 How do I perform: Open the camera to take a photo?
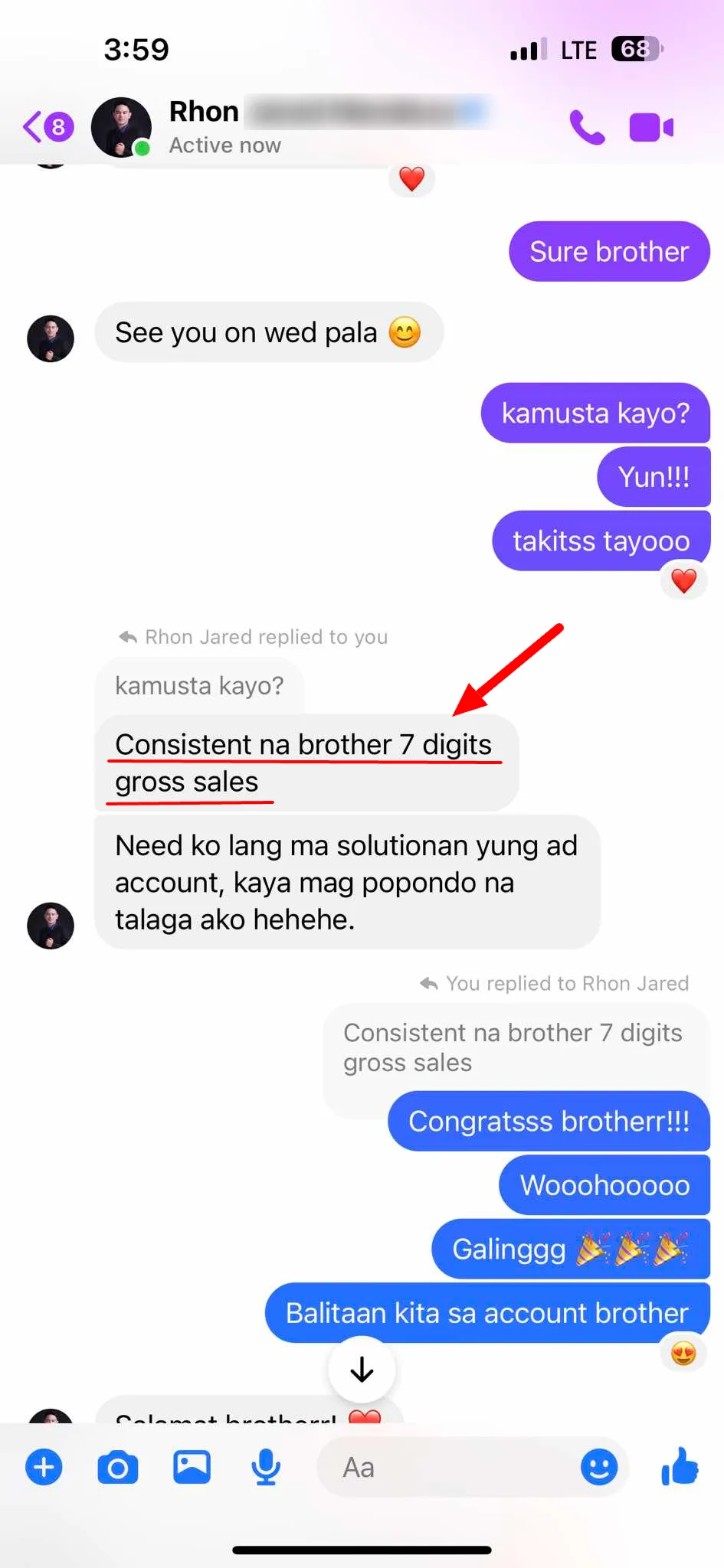coord(117,1468)
